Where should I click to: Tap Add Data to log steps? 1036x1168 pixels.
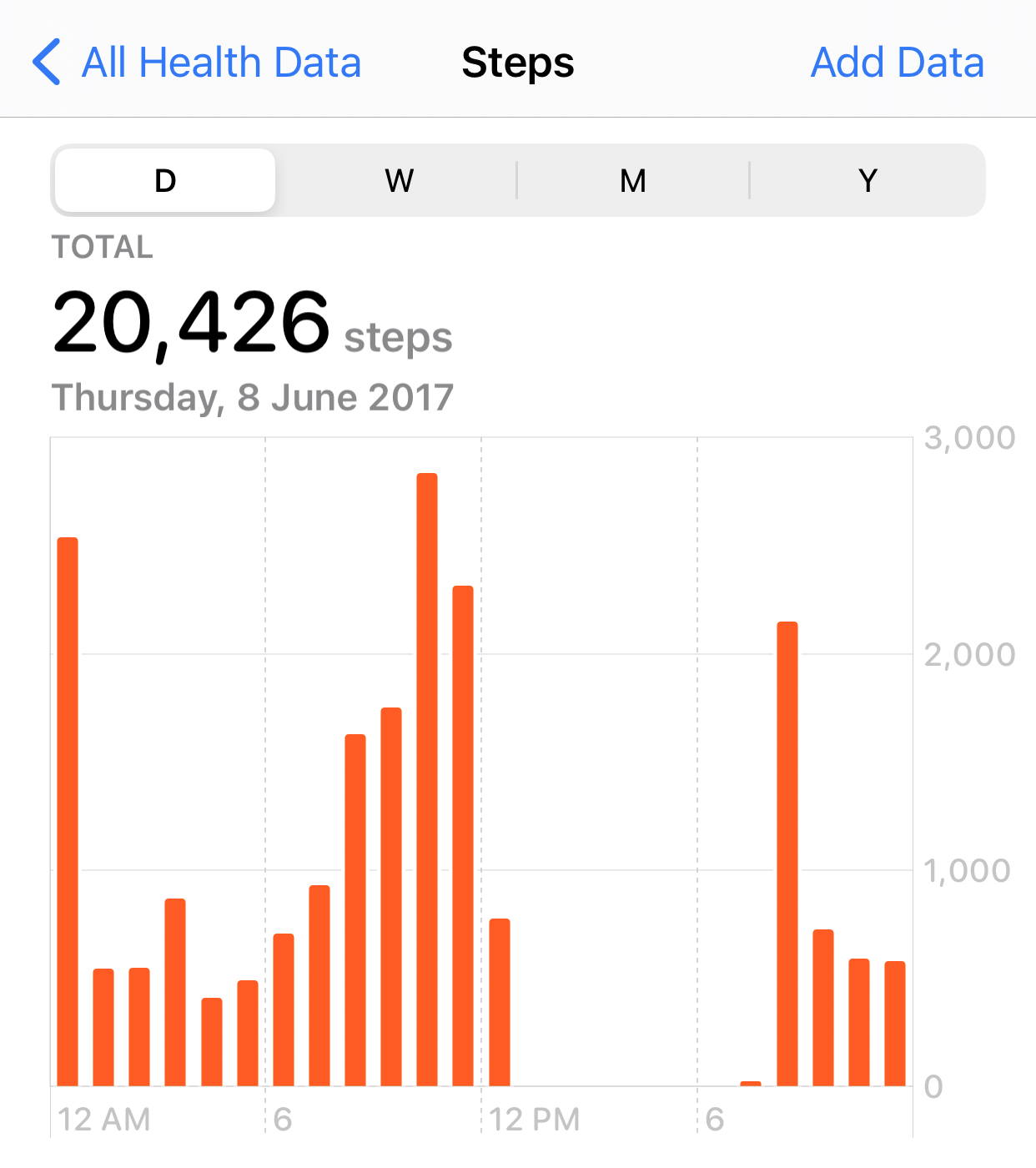click(897, 63)
